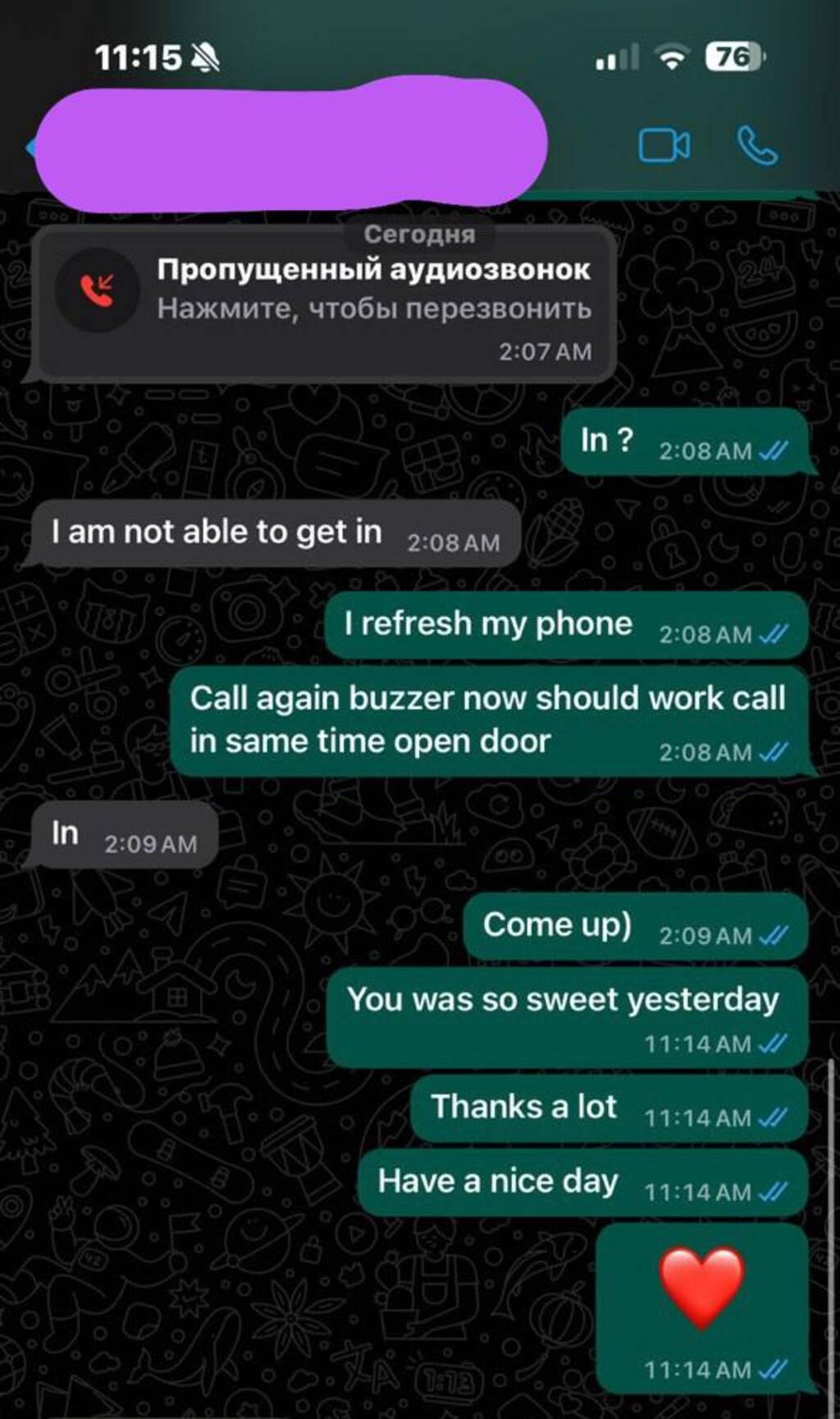Start a voice call
Viewport: 840px width, 1419px height.
pos(756,146)
